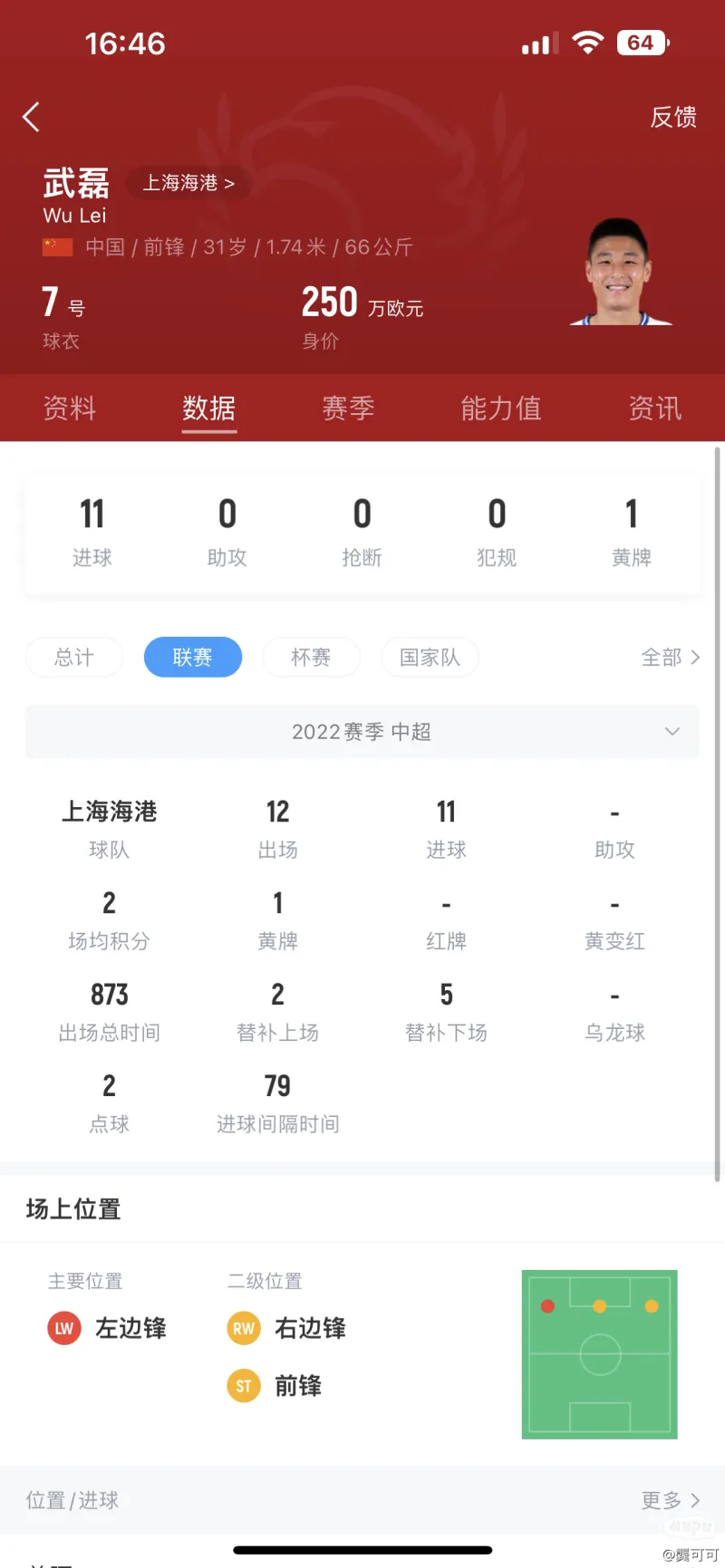The width and height of the screenshot is (725, 1568).
Task: Select the 总计 filter chip
Action: coord(74,658)
